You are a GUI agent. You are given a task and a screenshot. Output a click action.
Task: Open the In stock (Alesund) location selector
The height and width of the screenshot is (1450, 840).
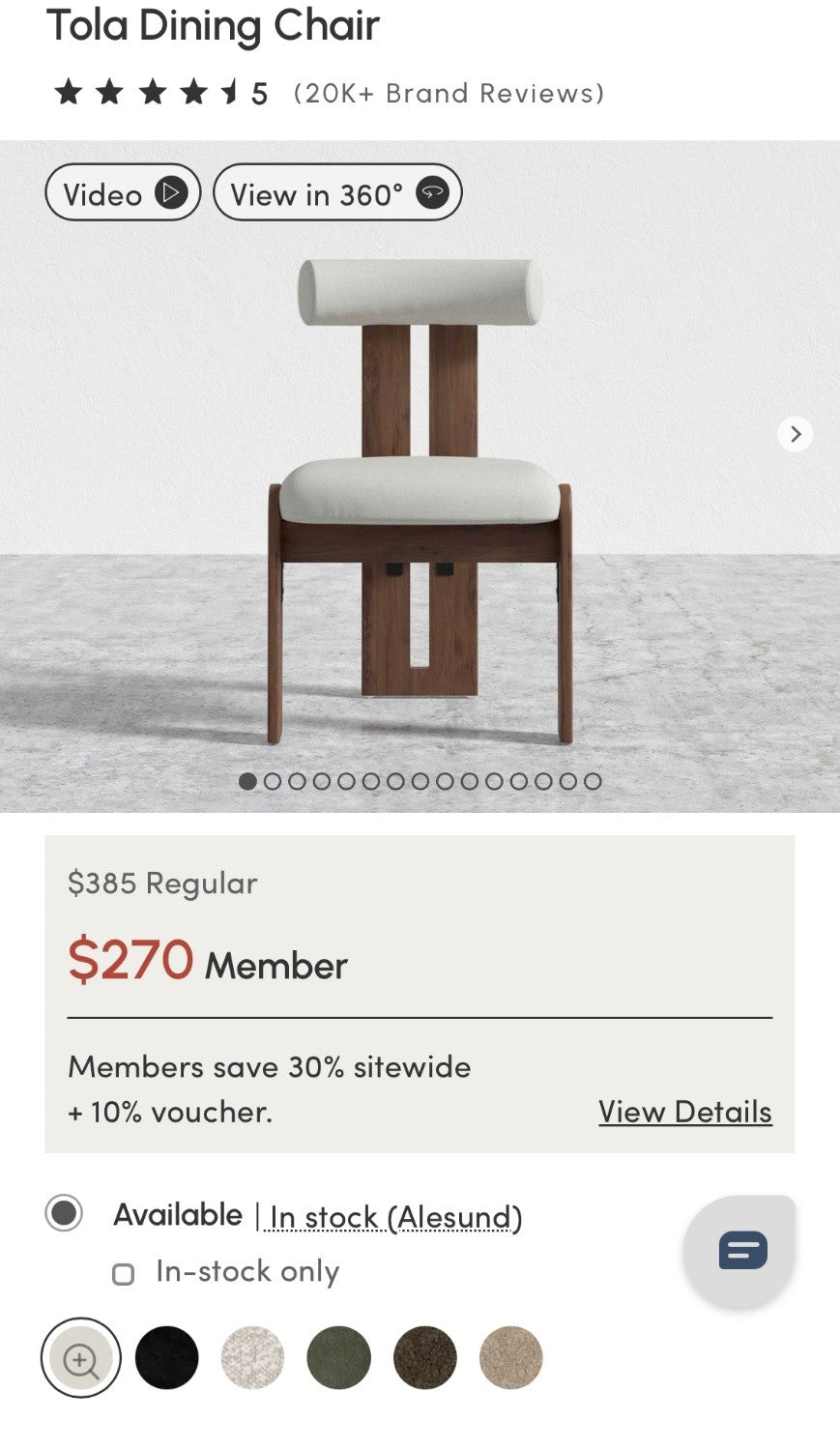pyautogui.click(x=393, y=1217)
